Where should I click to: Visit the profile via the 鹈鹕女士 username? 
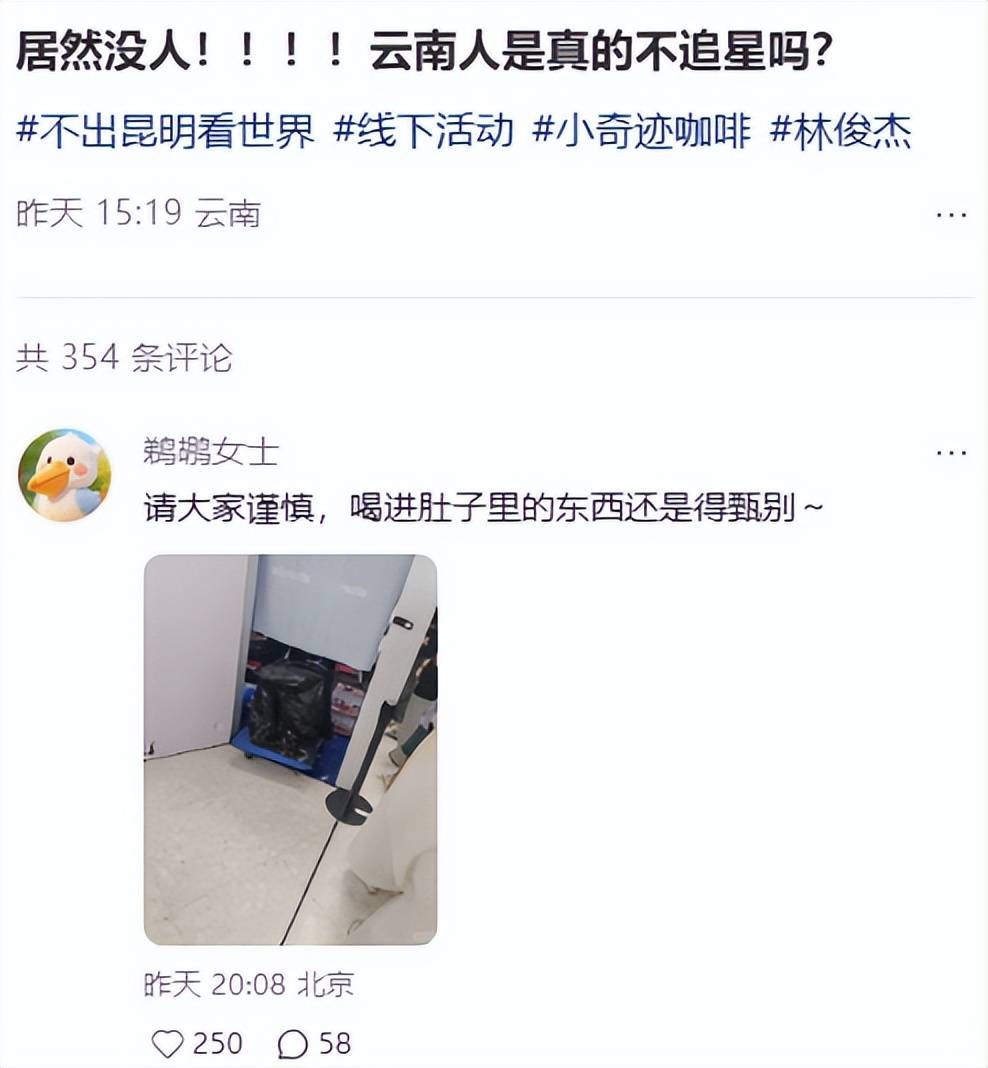[210, 453]
